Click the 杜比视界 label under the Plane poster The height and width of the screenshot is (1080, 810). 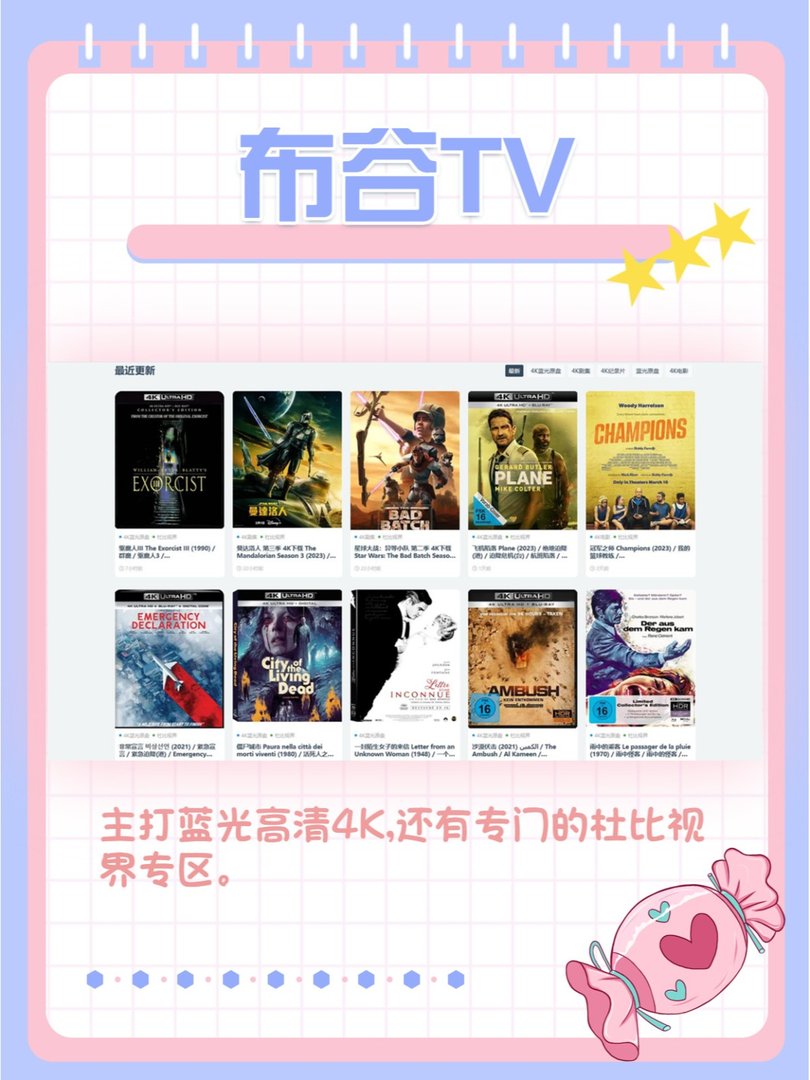[x=520, y=537]
